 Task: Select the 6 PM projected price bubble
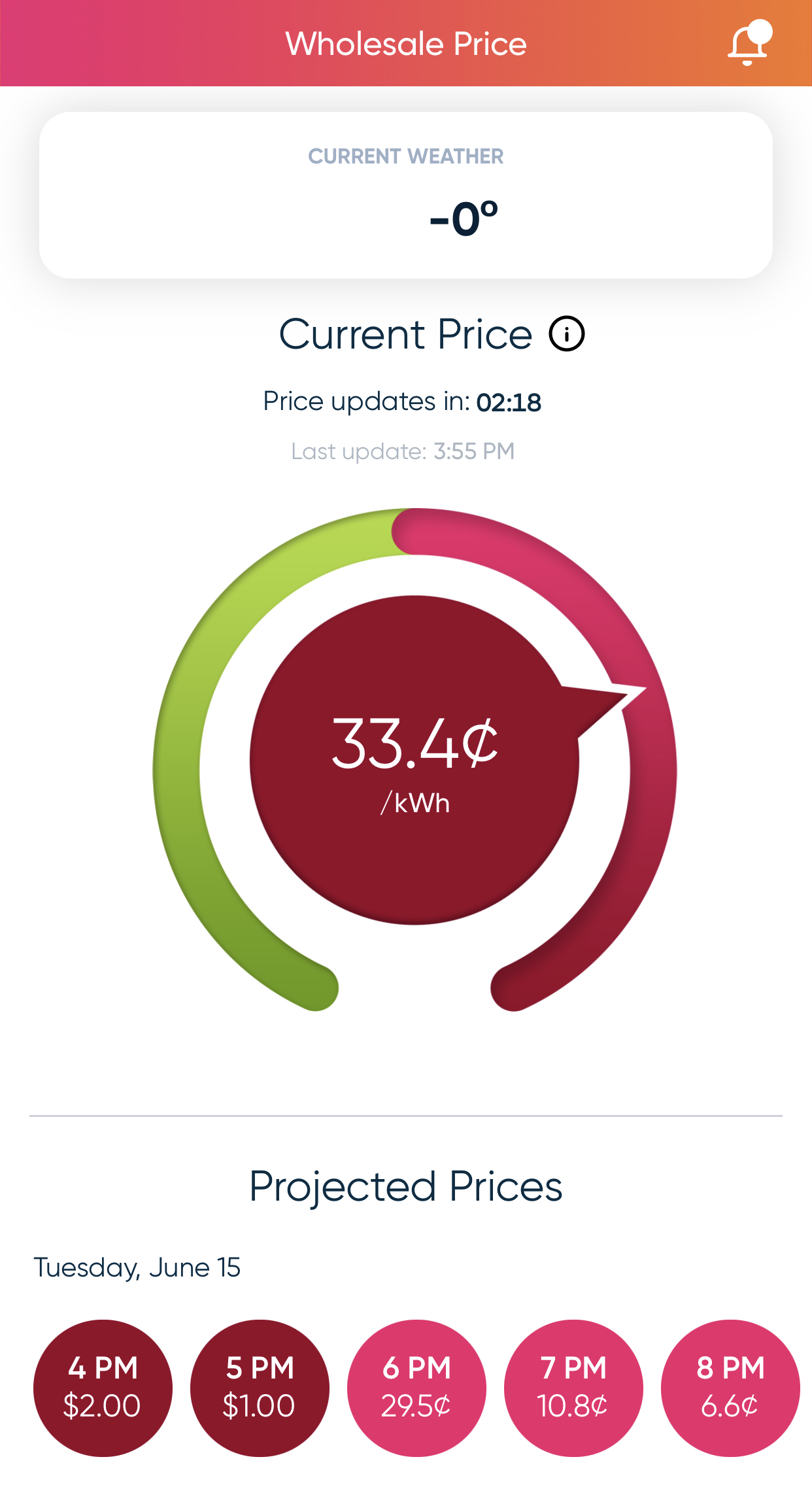point(416,1388)
